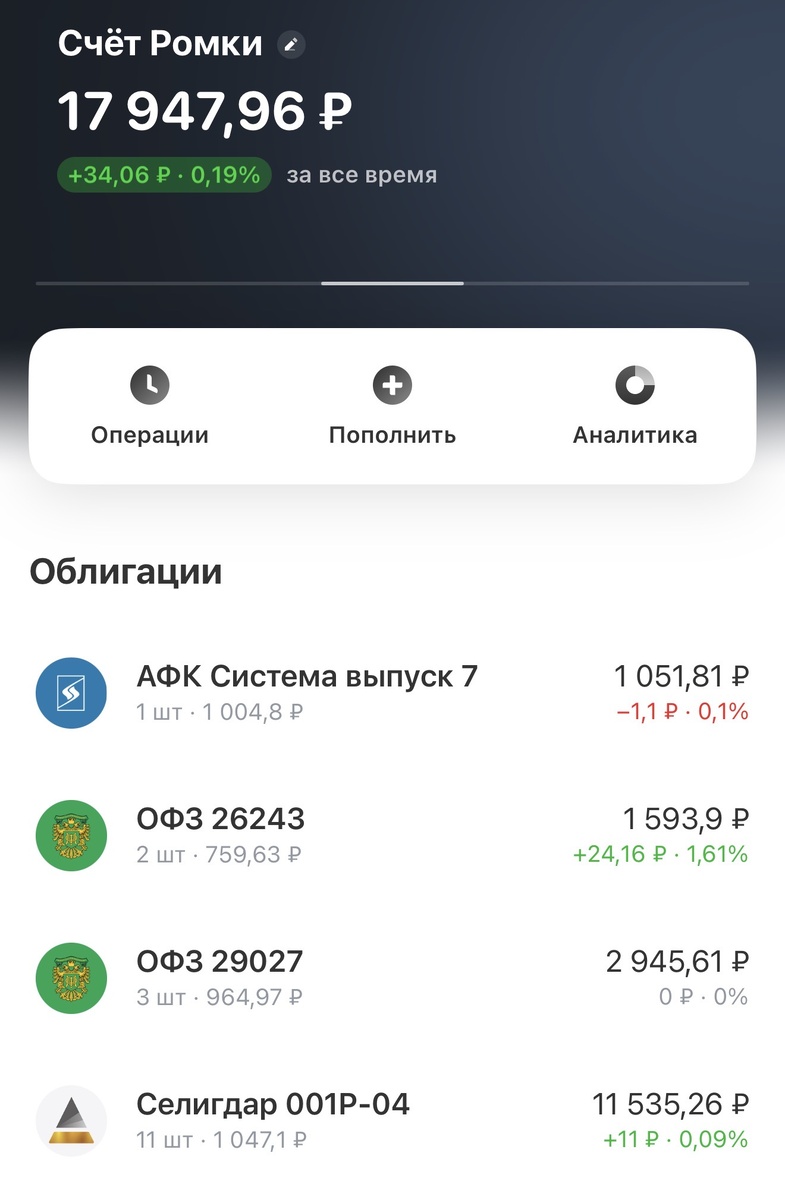The width and height of the screenshot is (785, 1200).
Task: Tap the page indicator drag handle
Action: coord(392,283)
